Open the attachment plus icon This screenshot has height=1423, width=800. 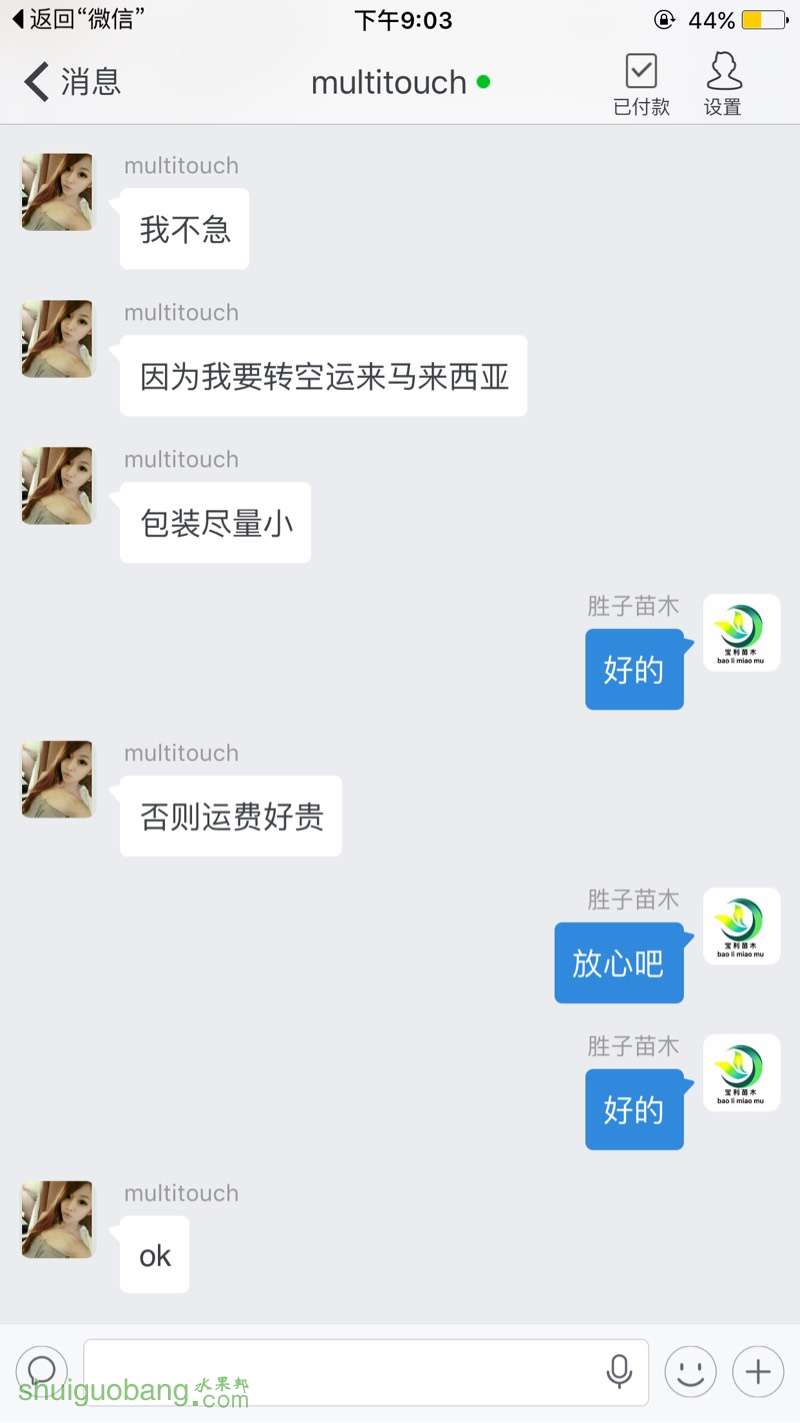pos(757,1371)
